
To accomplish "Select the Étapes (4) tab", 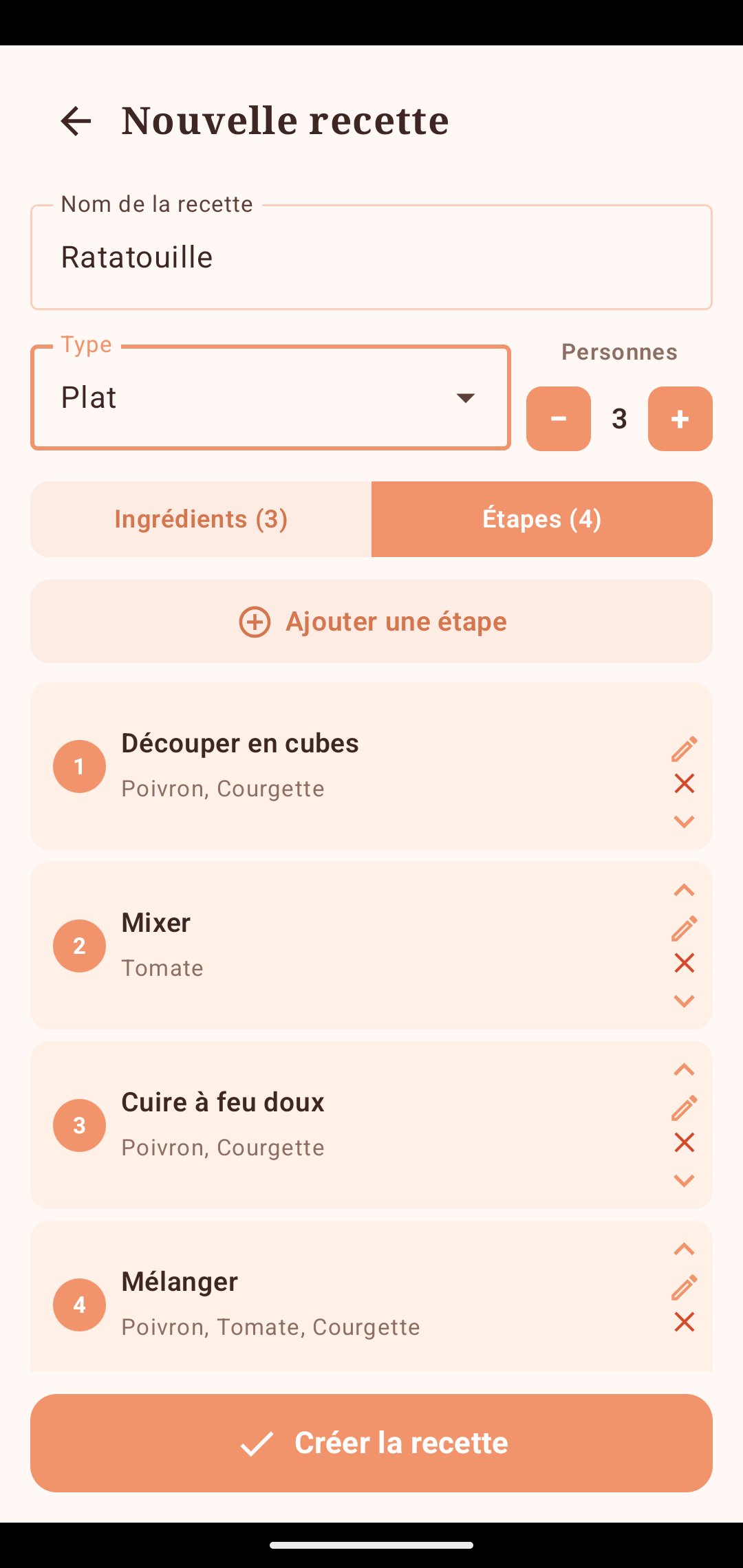I will point(542,519).
